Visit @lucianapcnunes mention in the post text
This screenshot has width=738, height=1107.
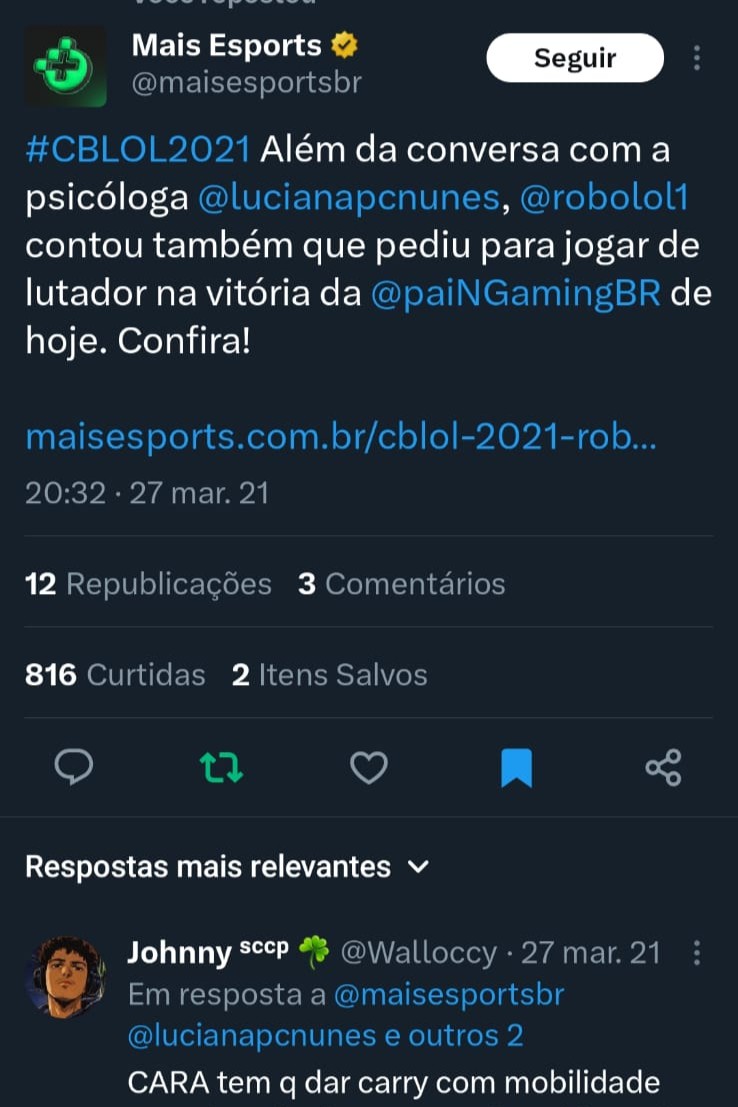point(348,198)
